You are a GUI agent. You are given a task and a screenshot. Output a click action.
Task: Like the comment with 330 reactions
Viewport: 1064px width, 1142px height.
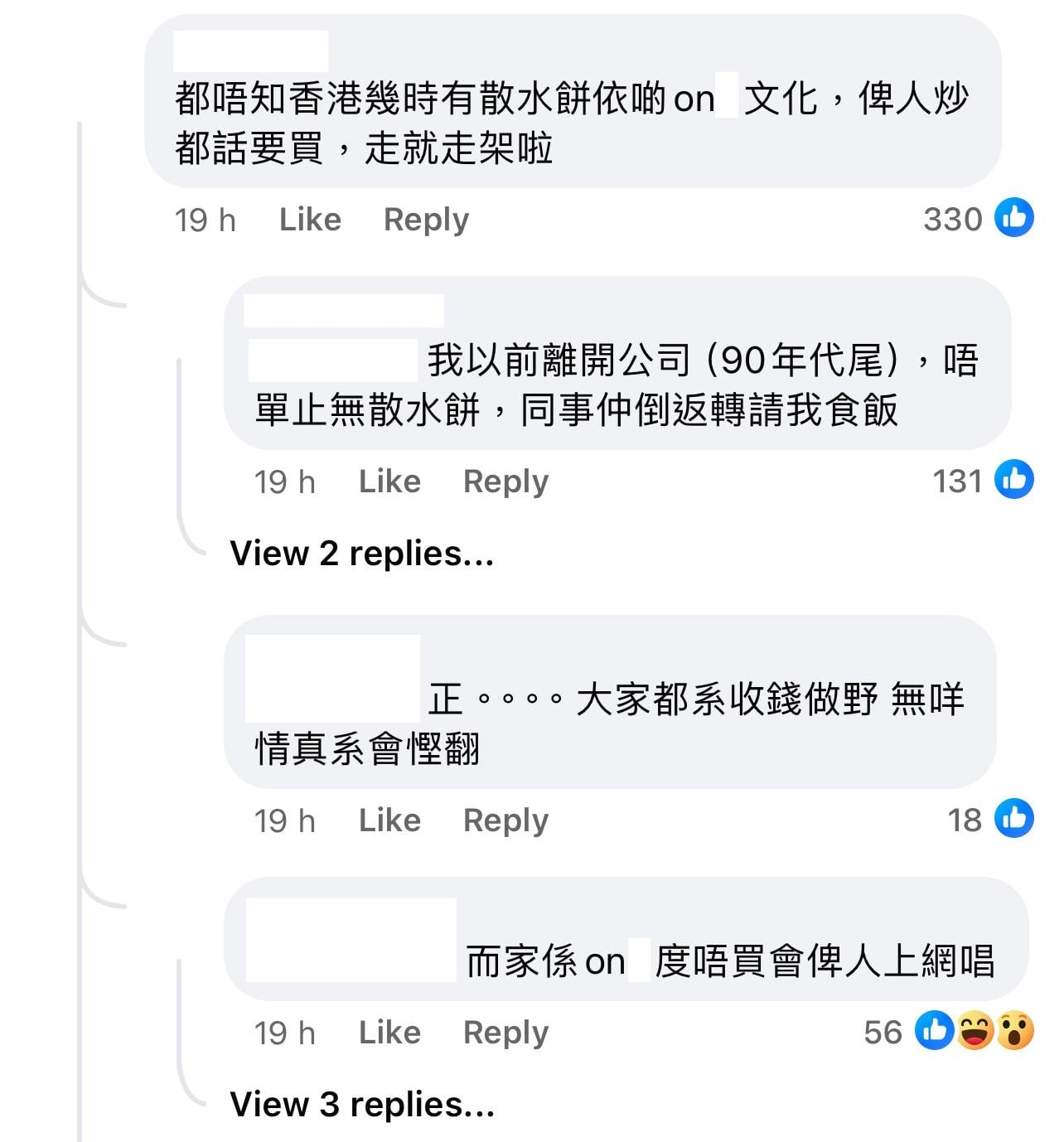pos(310,220)
